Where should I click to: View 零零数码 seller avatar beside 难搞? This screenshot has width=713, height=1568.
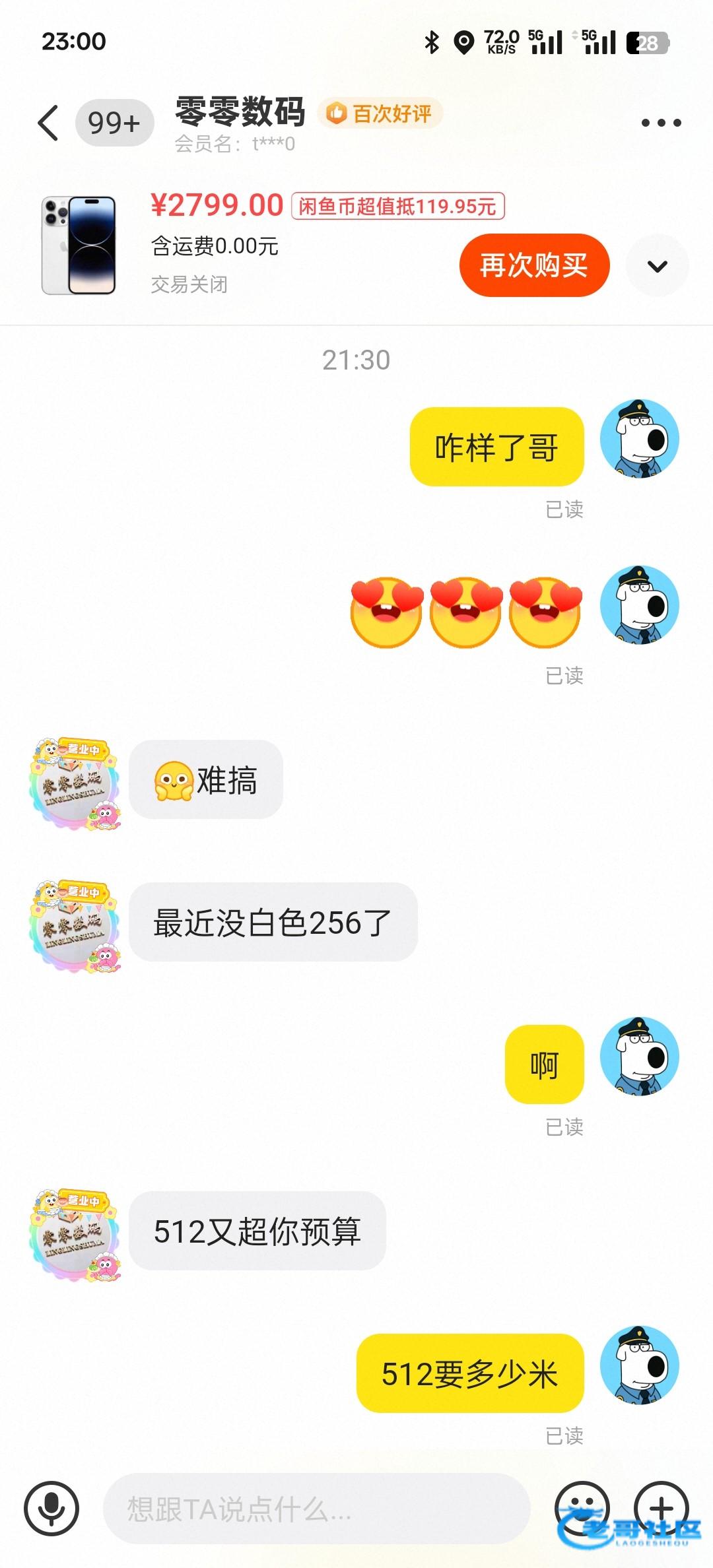pos(75,783)
